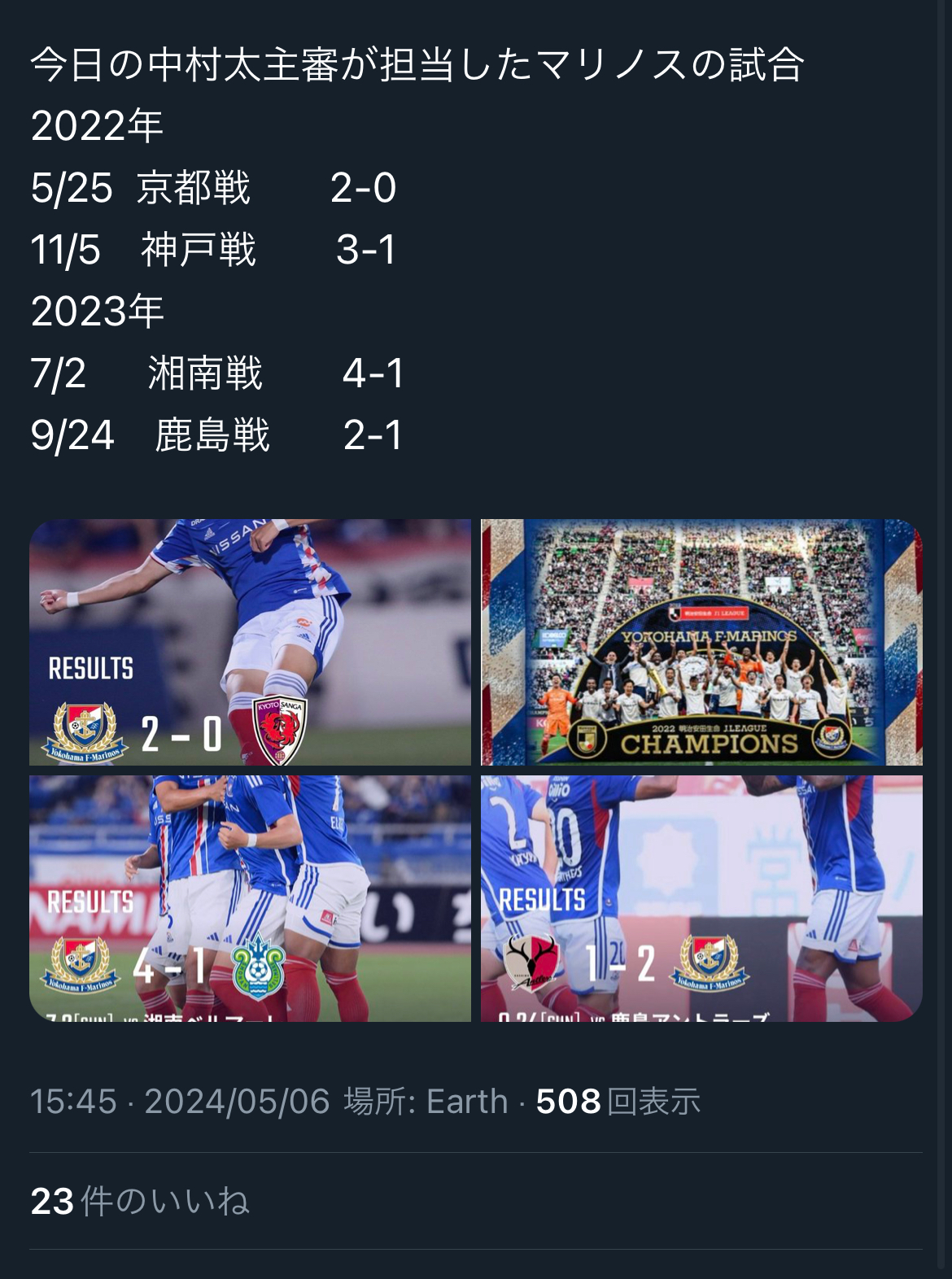
Task: Open the 2022 J.League Champions photo
Action: pos(701,642)
